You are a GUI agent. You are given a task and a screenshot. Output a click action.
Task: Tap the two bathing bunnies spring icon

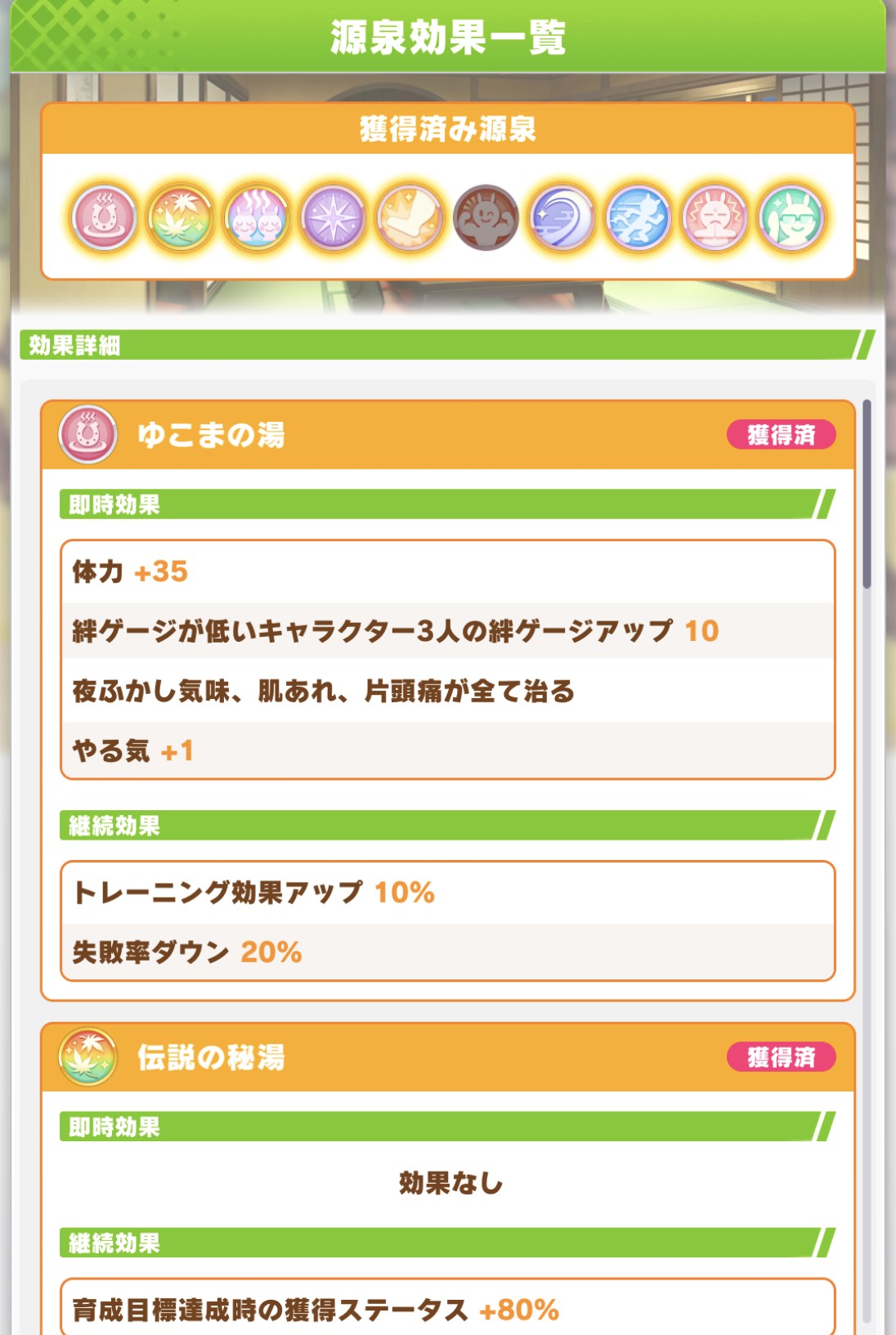[257, 218]
